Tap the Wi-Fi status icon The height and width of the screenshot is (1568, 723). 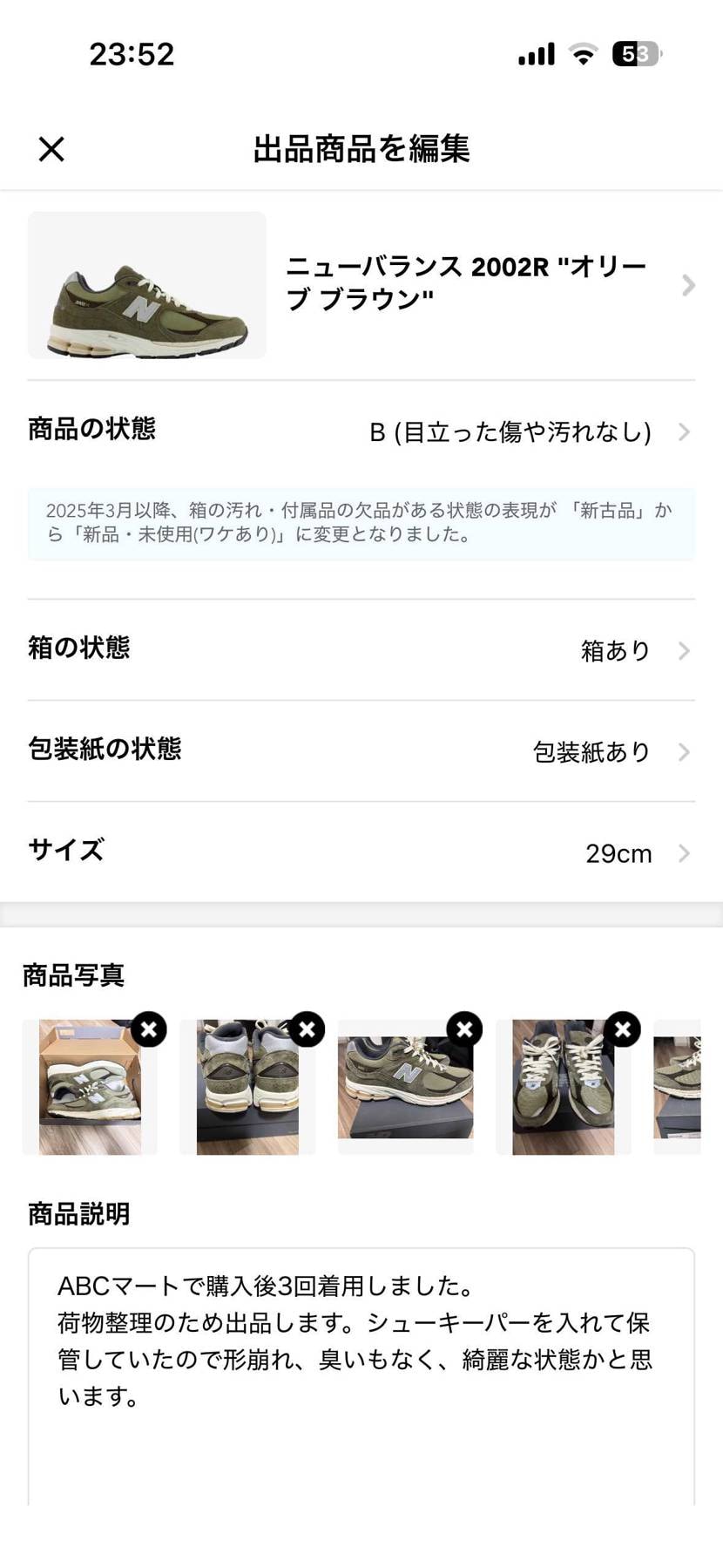[584, 53]
